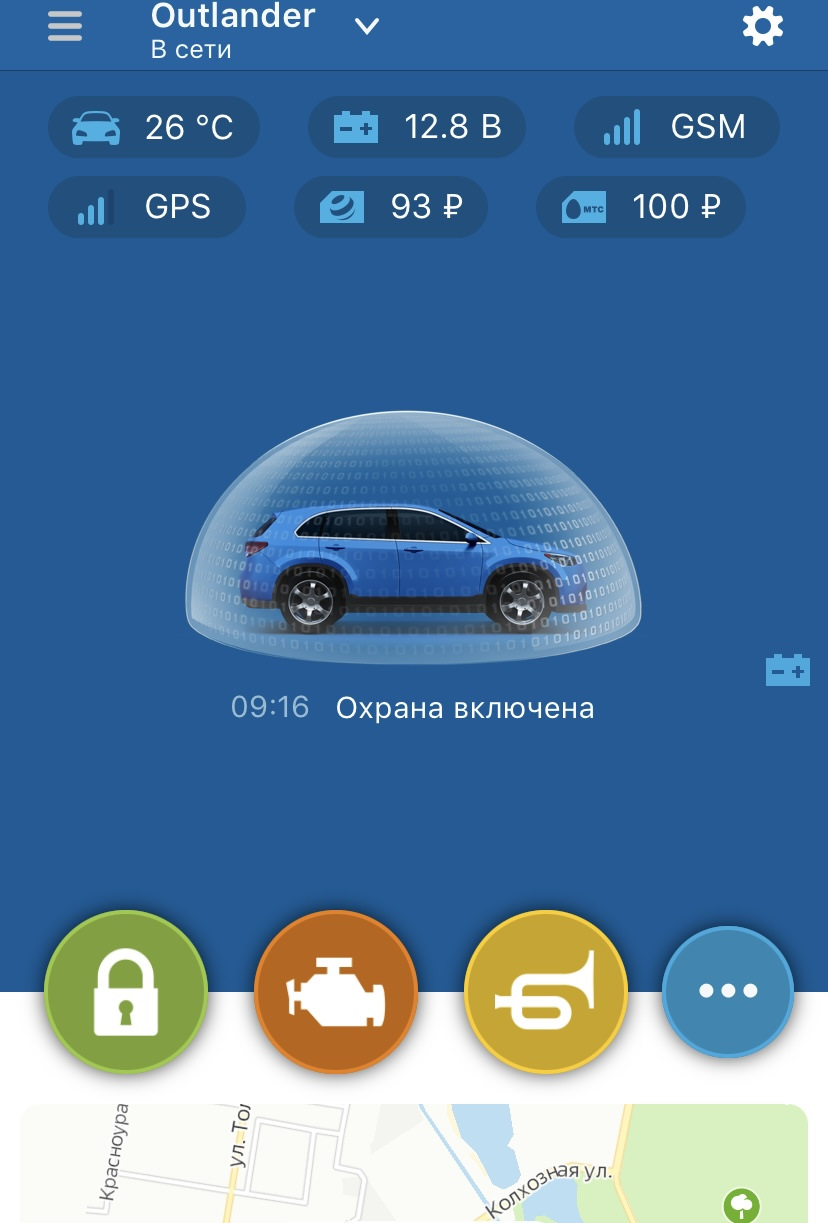Screen dimensions: 828x1223
Task: Open the settings gear
Action: [x=762, y=26]
